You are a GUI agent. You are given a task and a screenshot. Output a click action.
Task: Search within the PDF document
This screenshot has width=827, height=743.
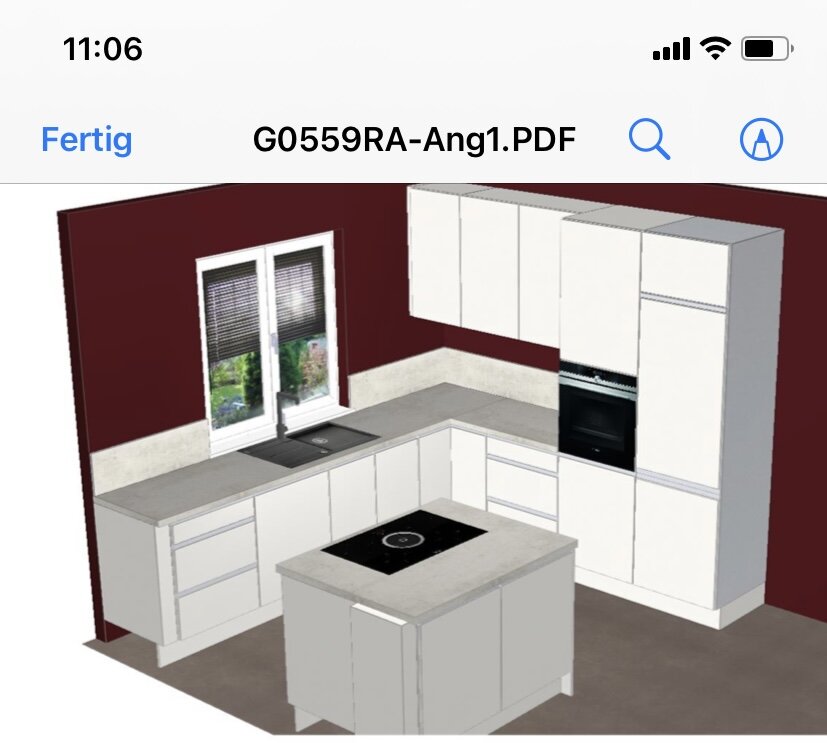pos(649,140)
